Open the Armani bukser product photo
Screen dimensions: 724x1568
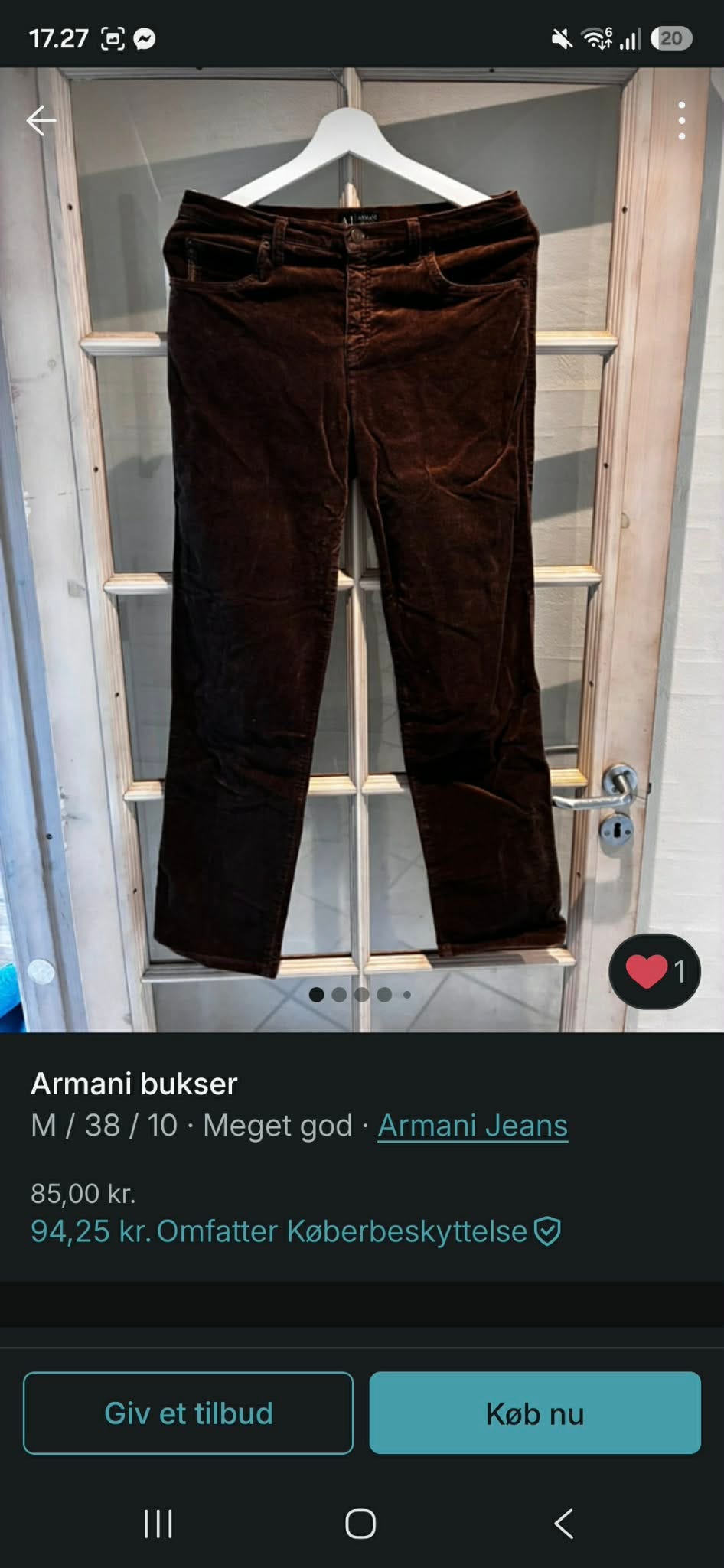point(362,549)
